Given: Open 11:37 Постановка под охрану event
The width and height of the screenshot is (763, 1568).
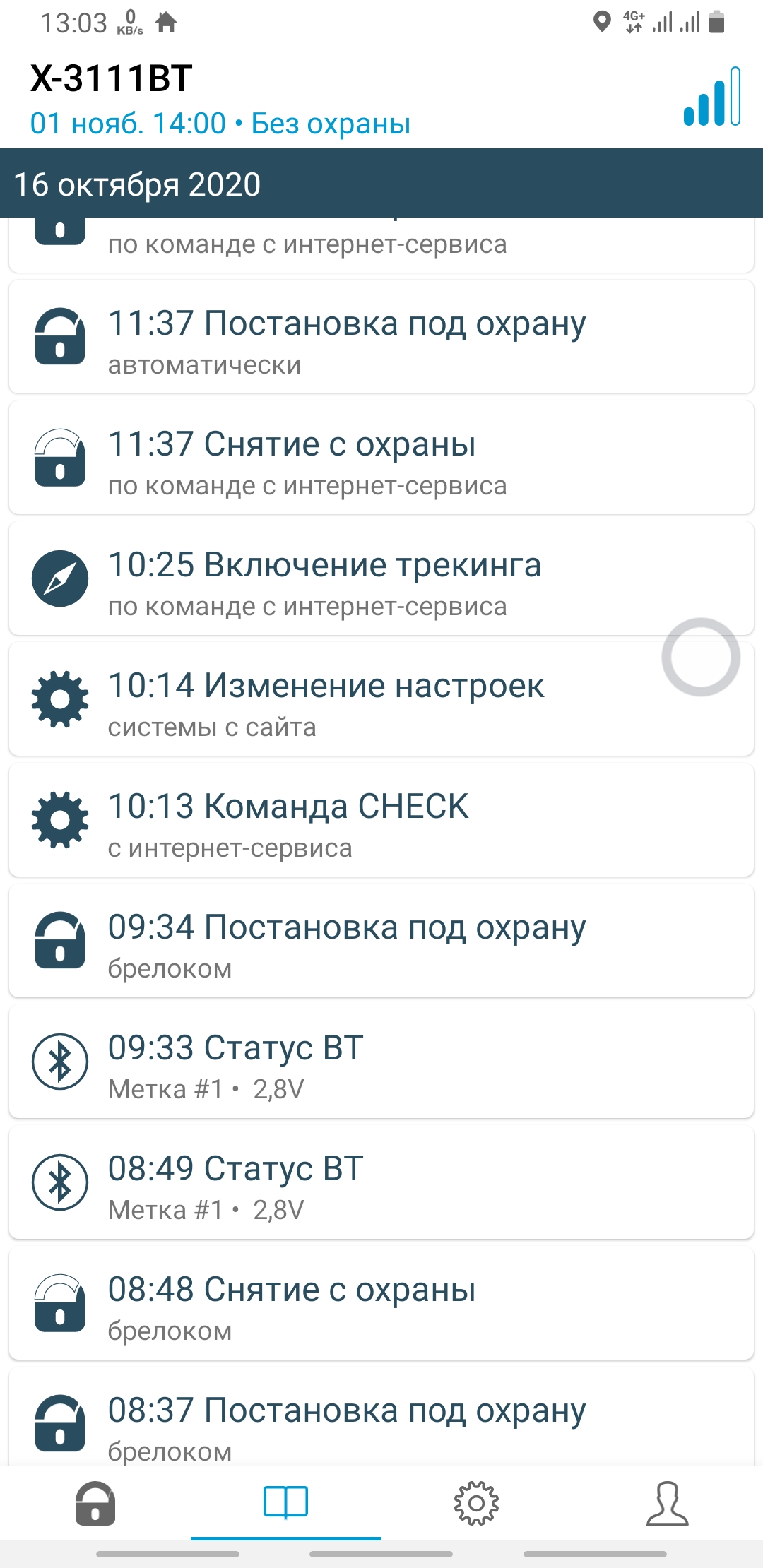Looking at the screenshot, I should point(381,338).
